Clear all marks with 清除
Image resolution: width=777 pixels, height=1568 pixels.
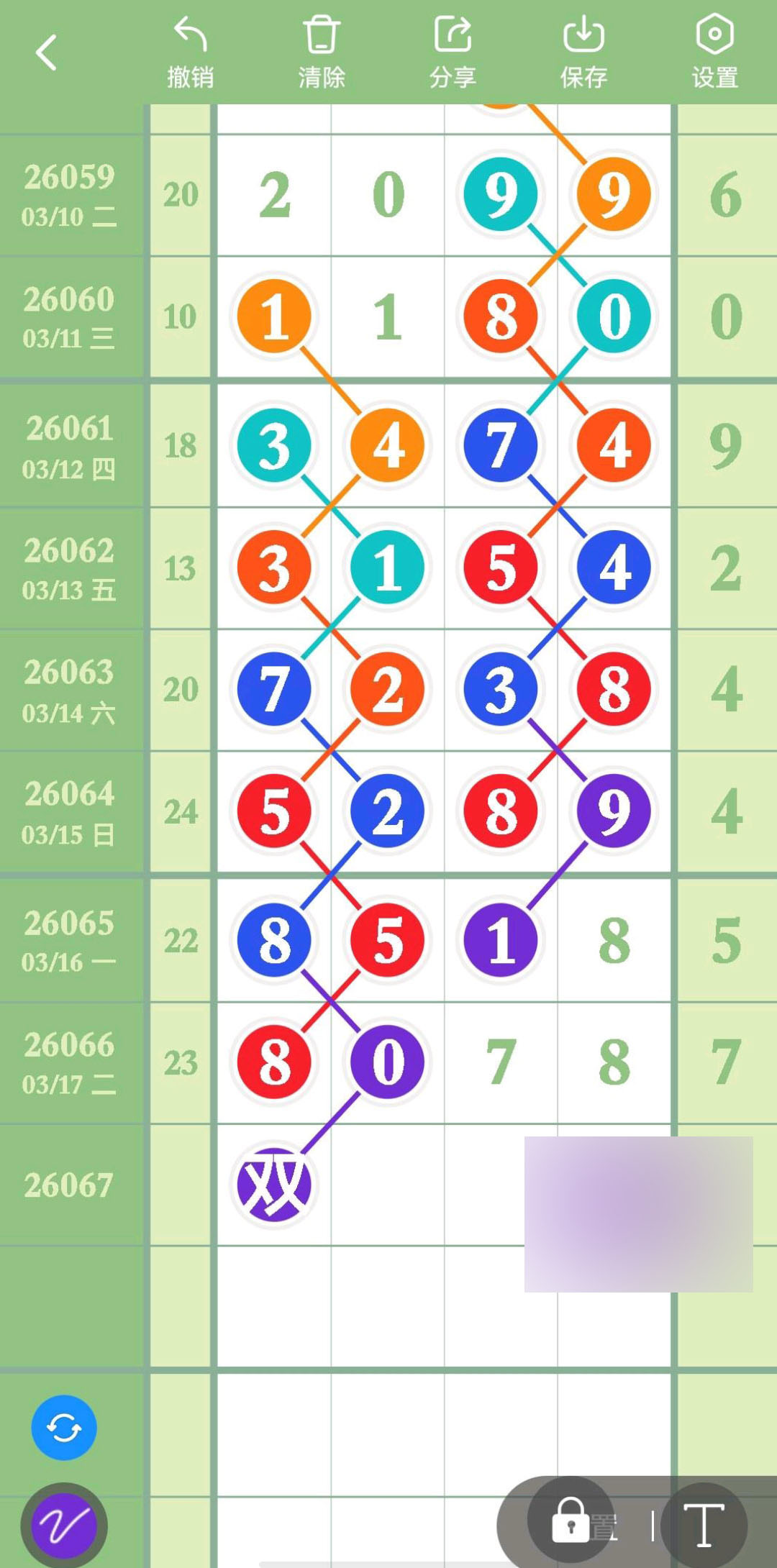pos(322,53)
